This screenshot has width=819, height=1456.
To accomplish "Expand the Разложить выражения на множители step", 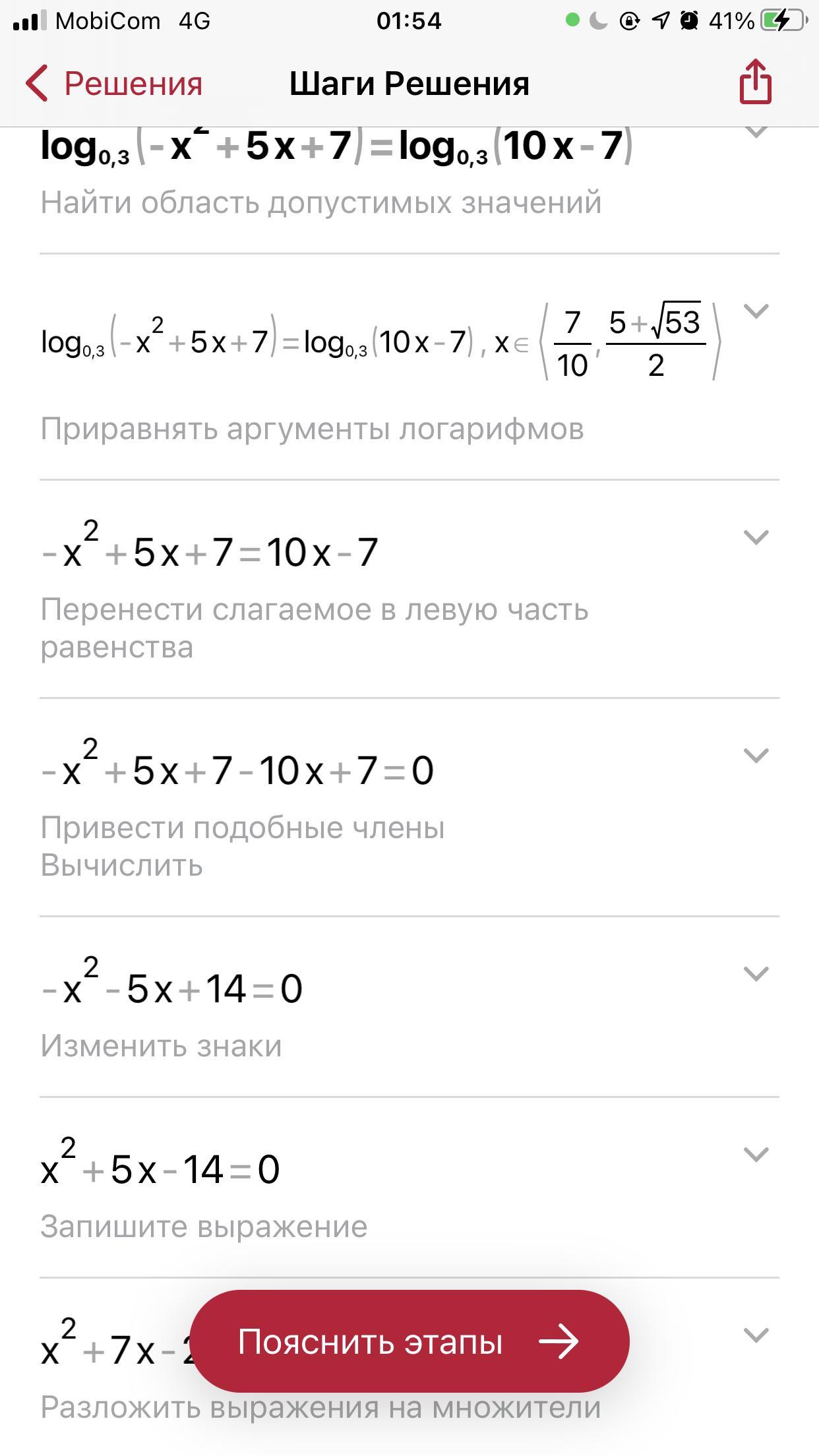I will point(756,1335).
